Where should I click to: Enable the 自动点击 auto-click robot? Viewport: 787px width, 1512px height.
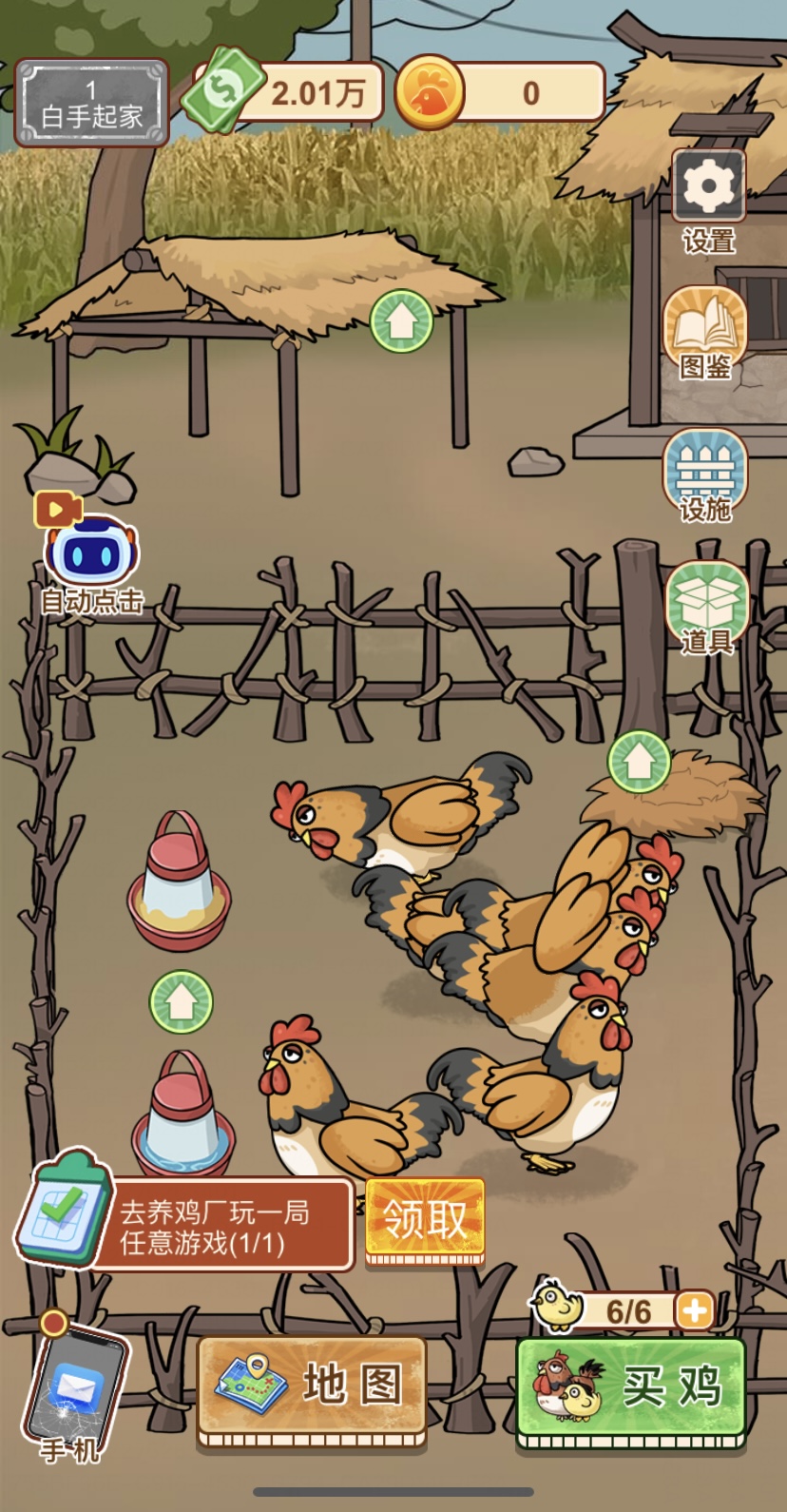tap(91, 553)
